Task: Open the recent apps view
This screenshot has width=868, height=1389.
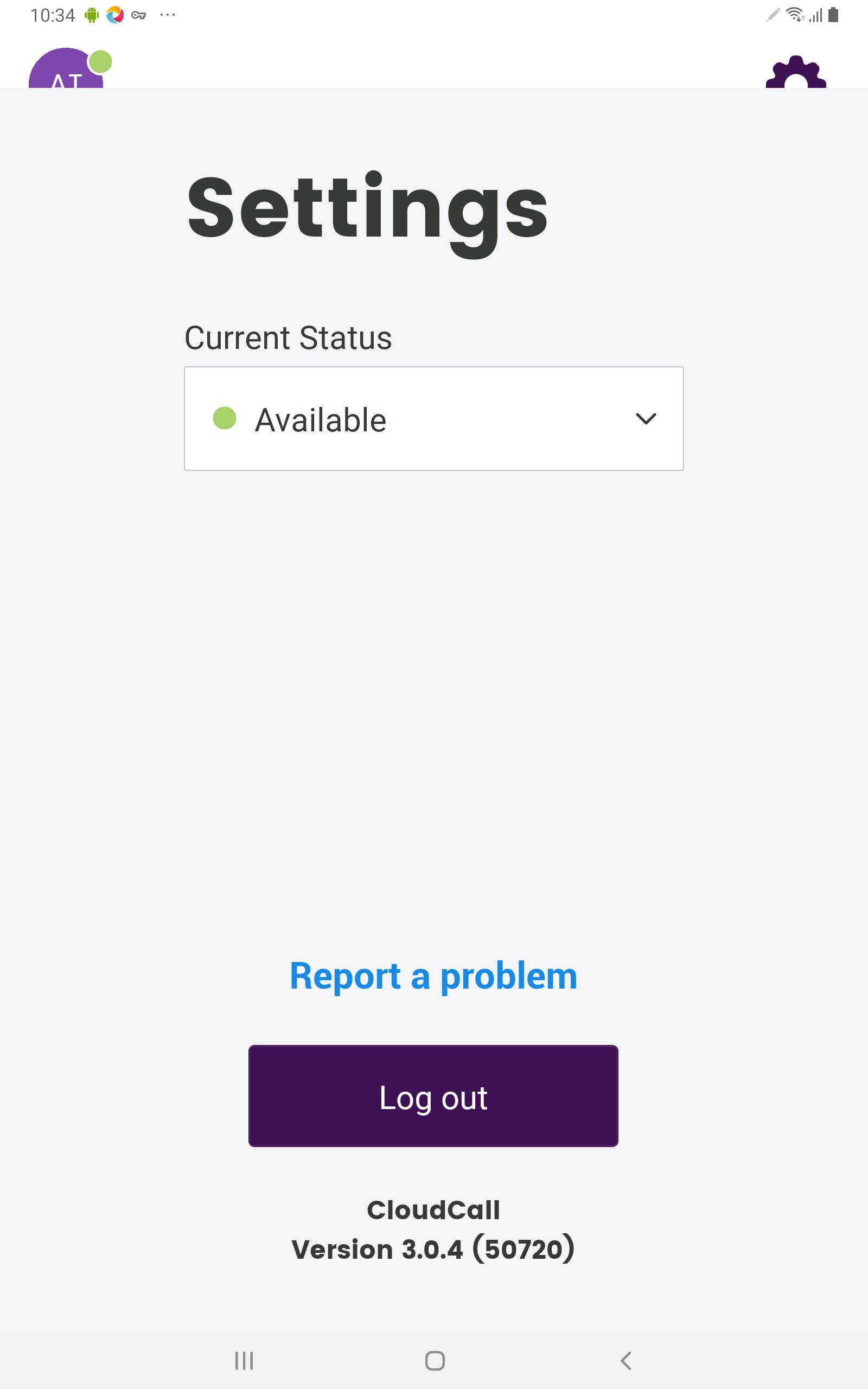Action: [x=244, y=1360]
